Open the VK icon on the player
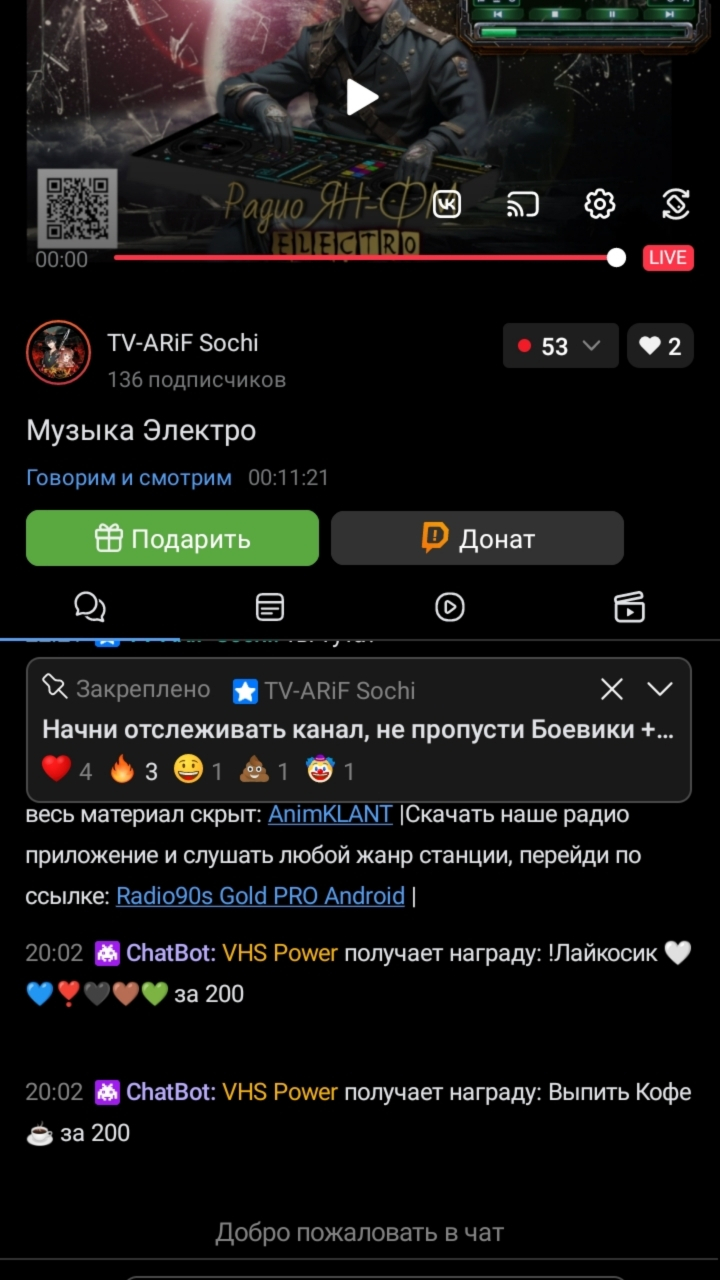 point(446,205)
